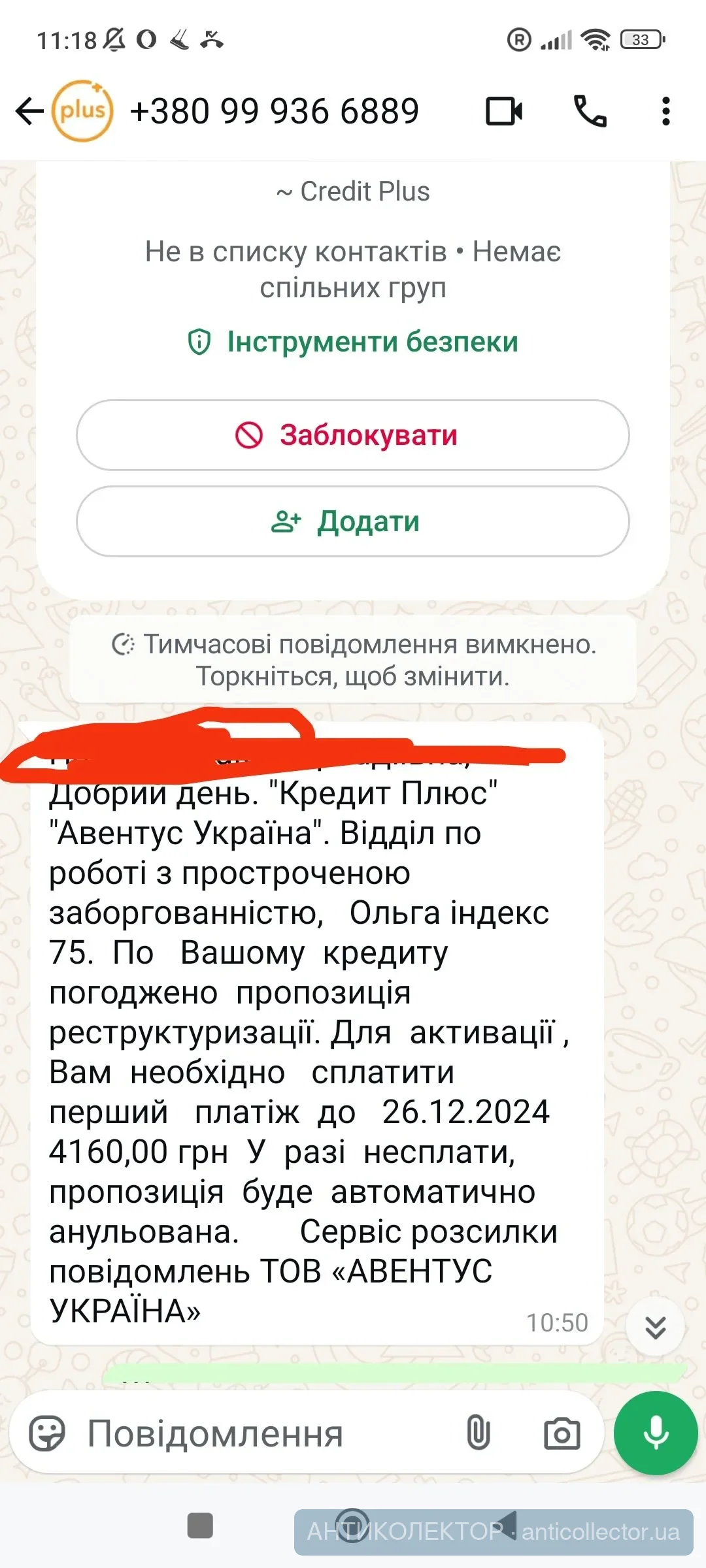The width and height of the screenshot is (706, 1568).
Task: Open the camera from the chat
Action: click(x=562, y=1433)
